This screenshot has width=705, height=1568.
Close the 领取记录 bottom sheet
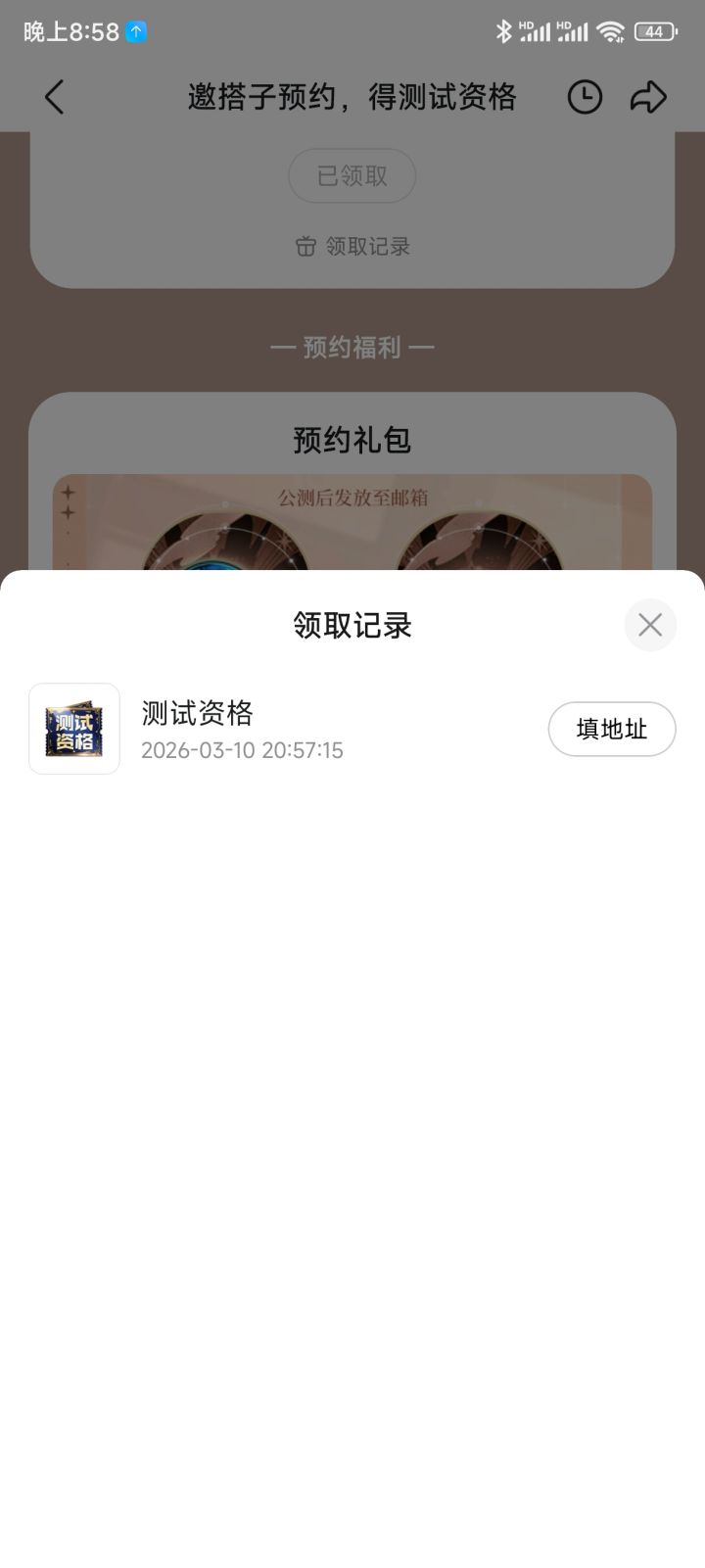pyautogui.click(x=650, y=625)
